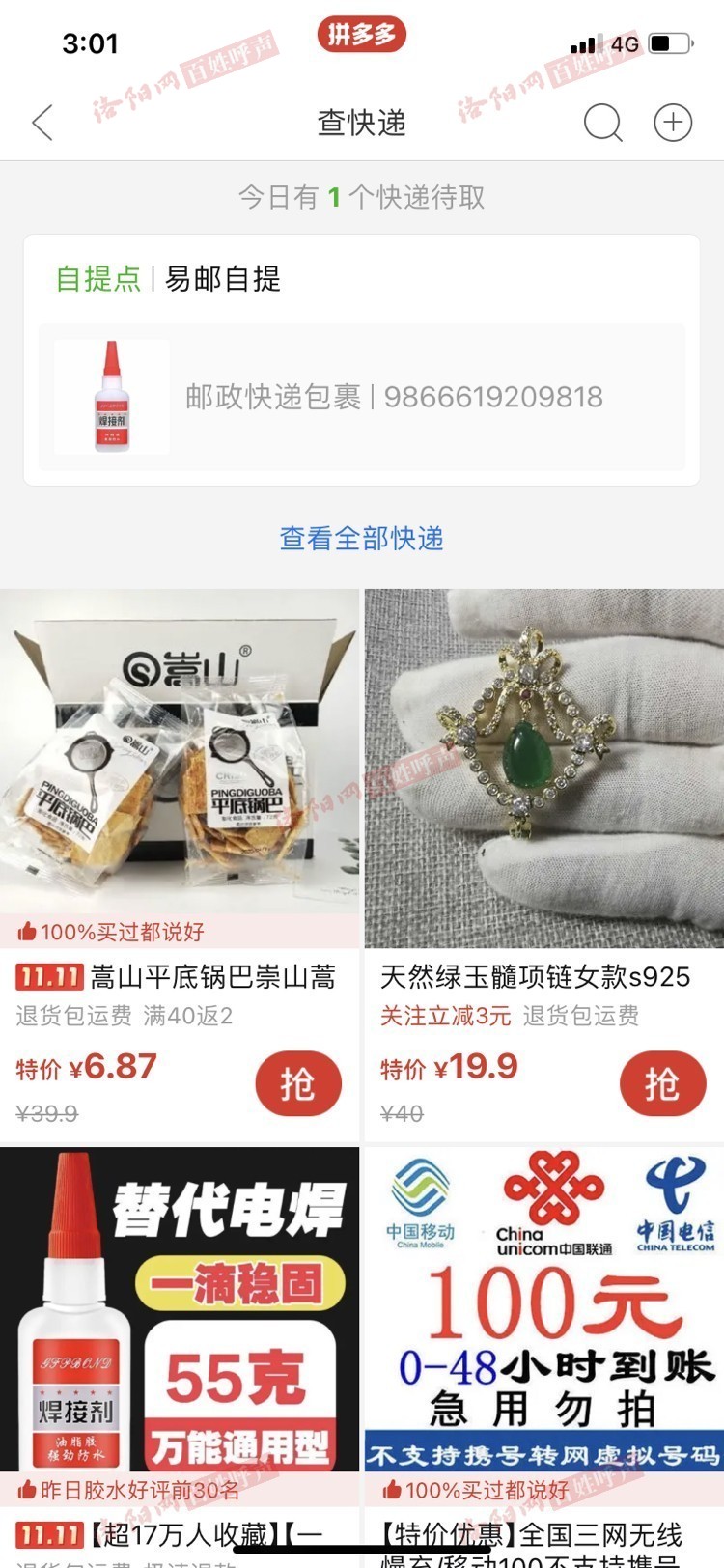
Task: Return to 拼多多 via status bar pill
Action: (x=361, y=36)
